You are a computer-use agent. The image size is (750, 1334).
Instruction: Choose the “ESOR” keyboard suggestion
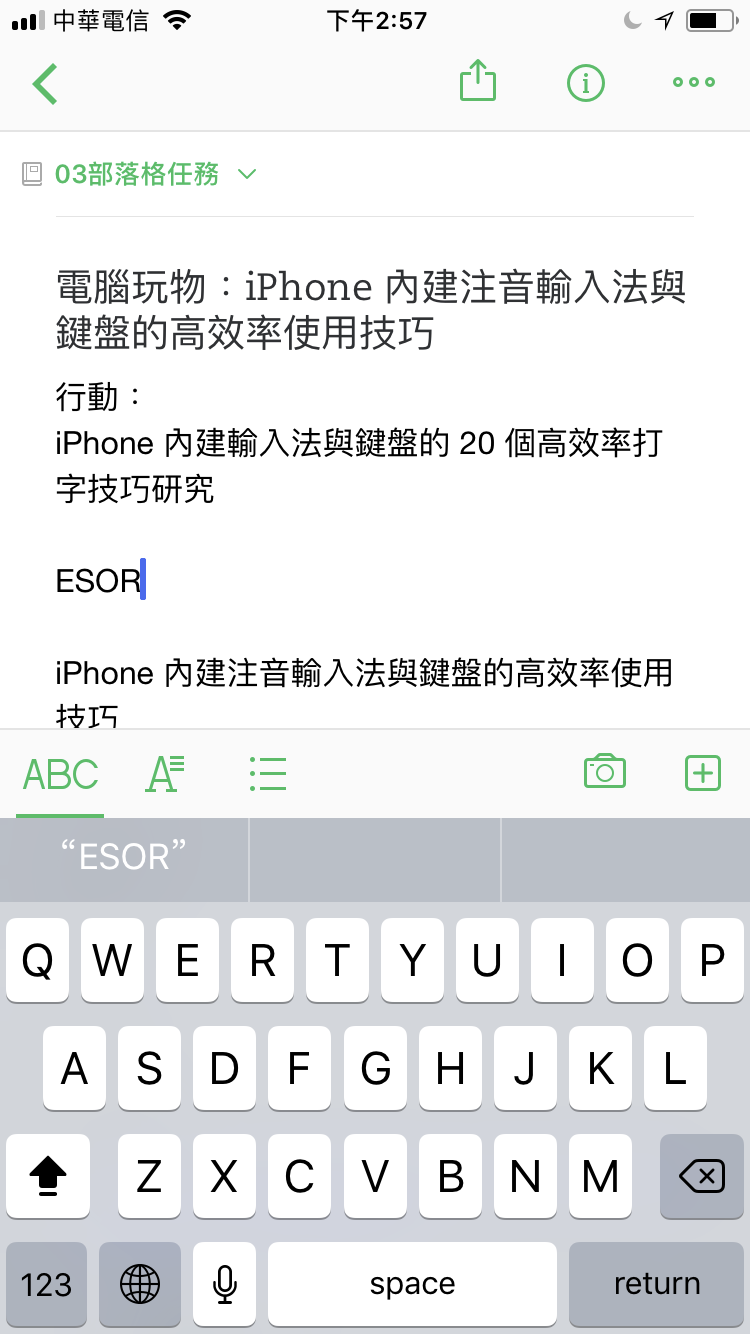pyautogui.click(x=124, y=857)
